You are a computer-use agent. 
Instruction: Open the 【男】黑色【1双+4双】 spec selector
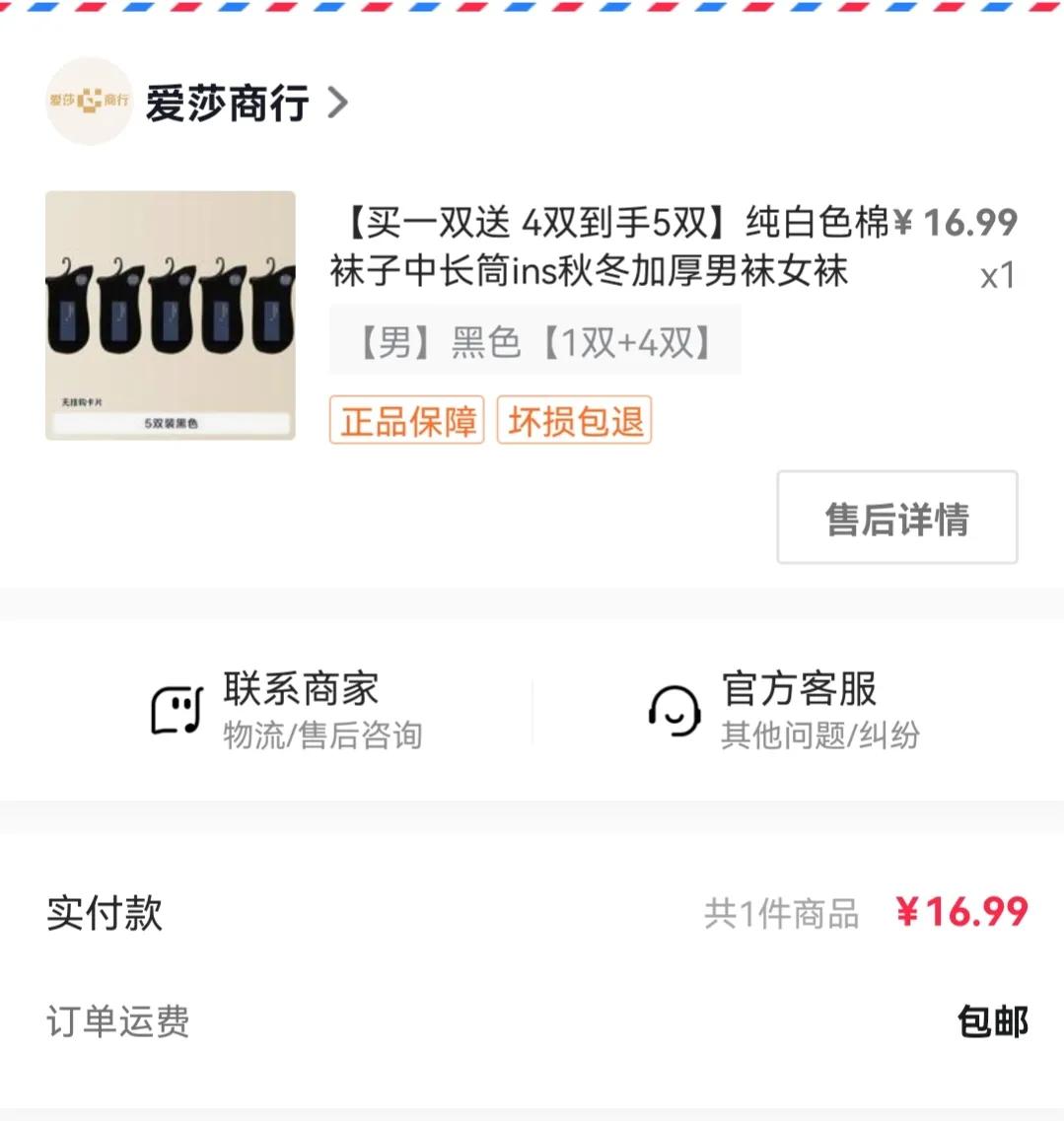click(x=535, y=341)
